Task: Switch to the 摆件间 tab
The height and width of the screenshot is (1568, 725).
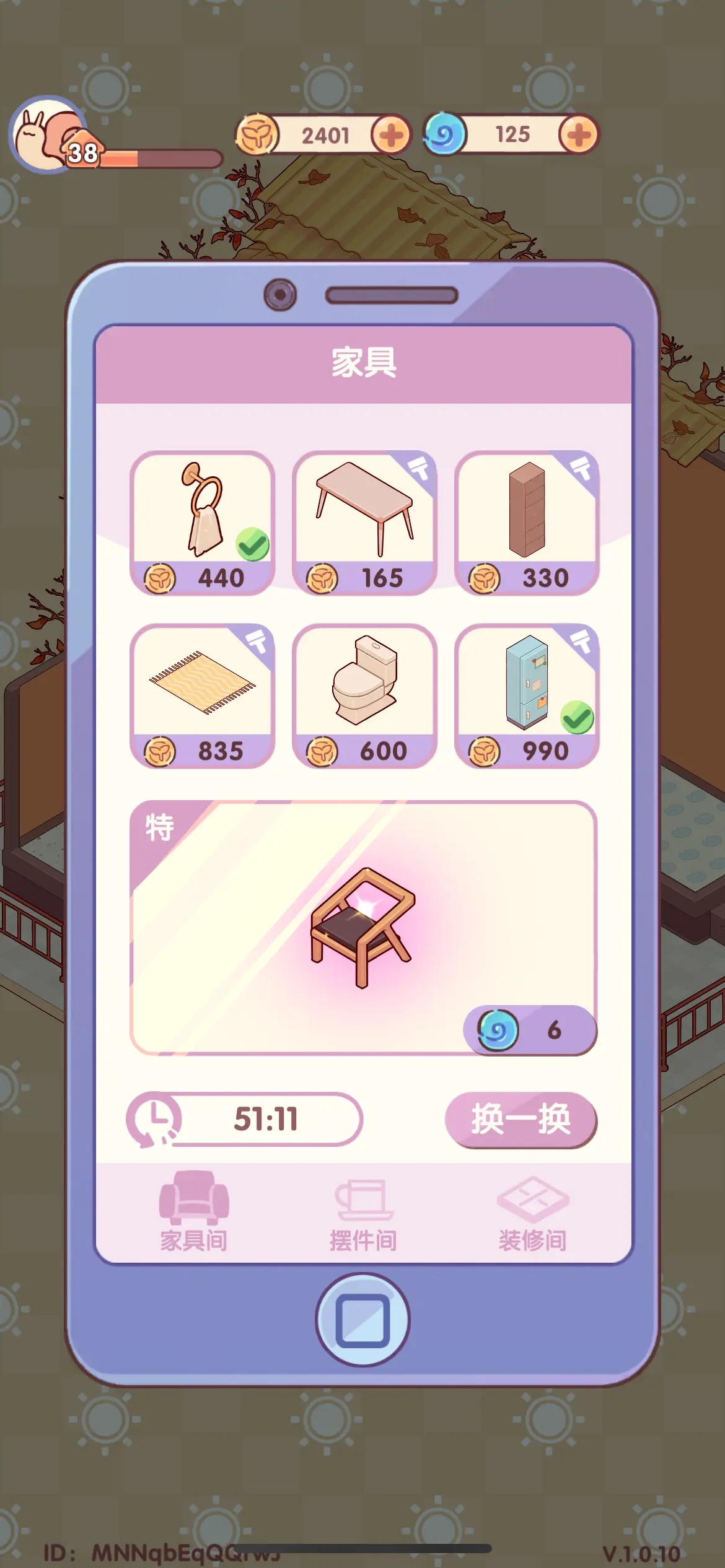Action: [363, 1211]
